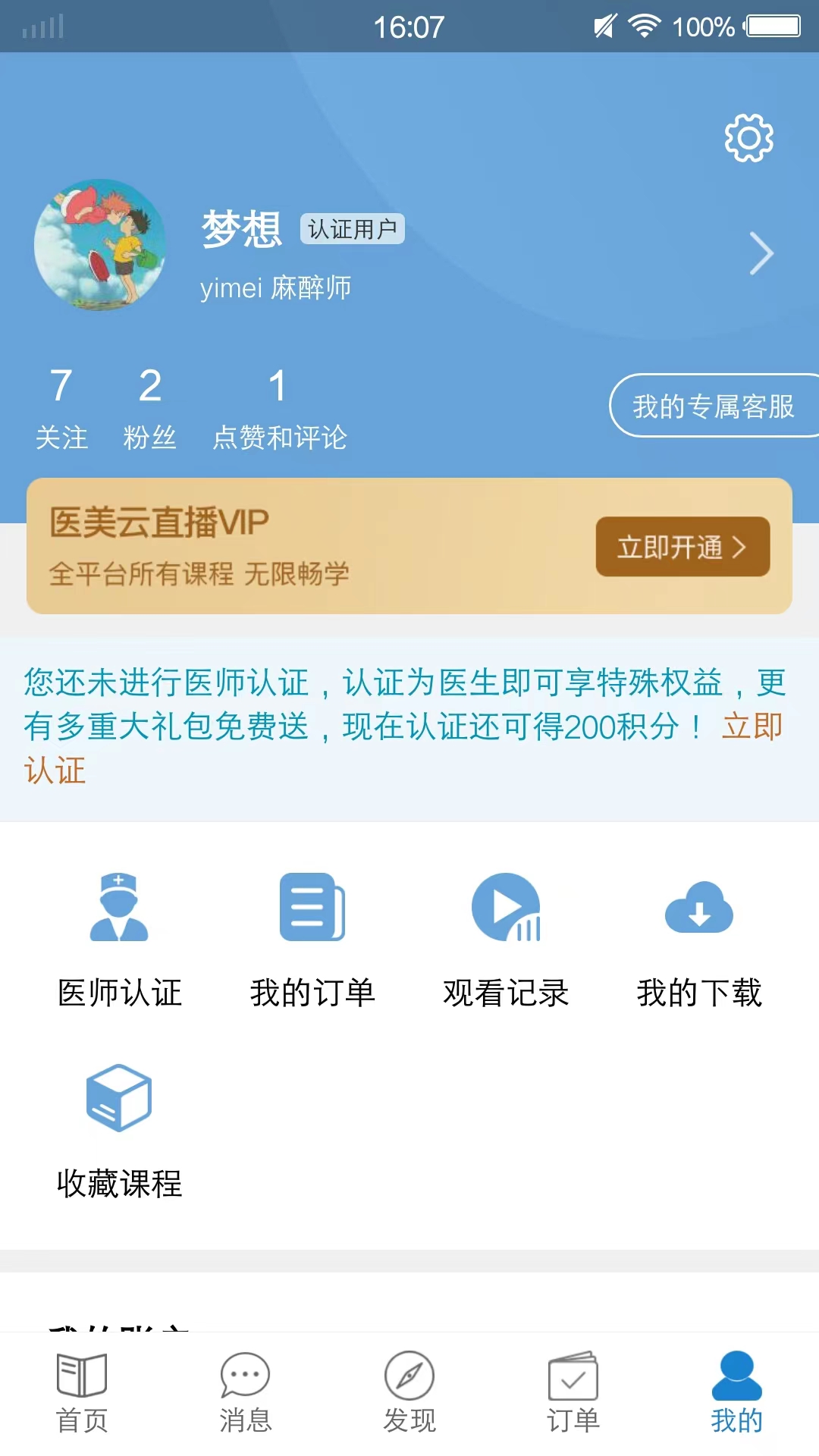Select the 医师认证 doctor certification icon
This screenshot has height=1456, width=819.
coord(120,910)
